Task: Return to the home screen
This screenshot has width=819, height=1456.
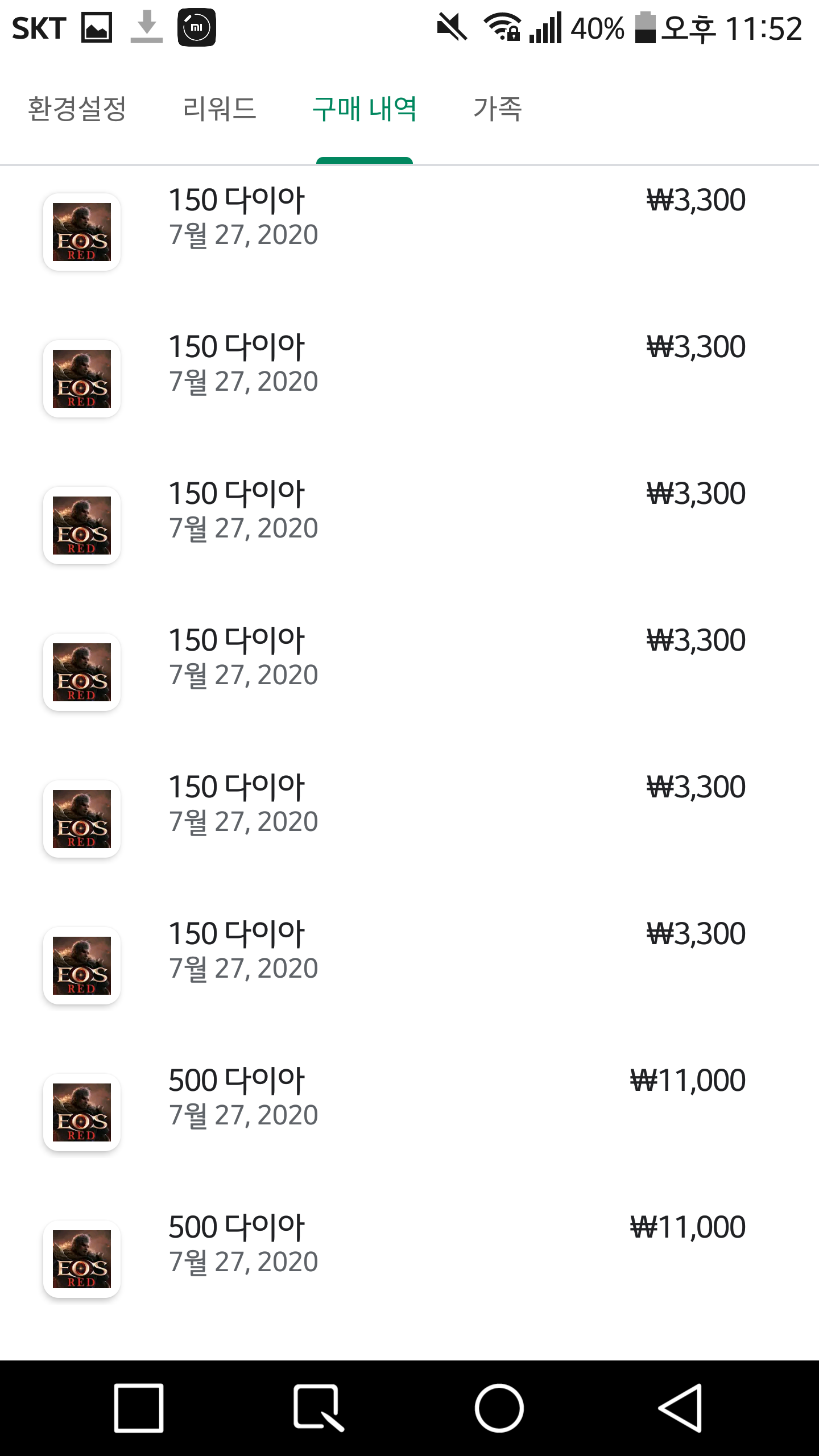Action: tap(499, 1408)
